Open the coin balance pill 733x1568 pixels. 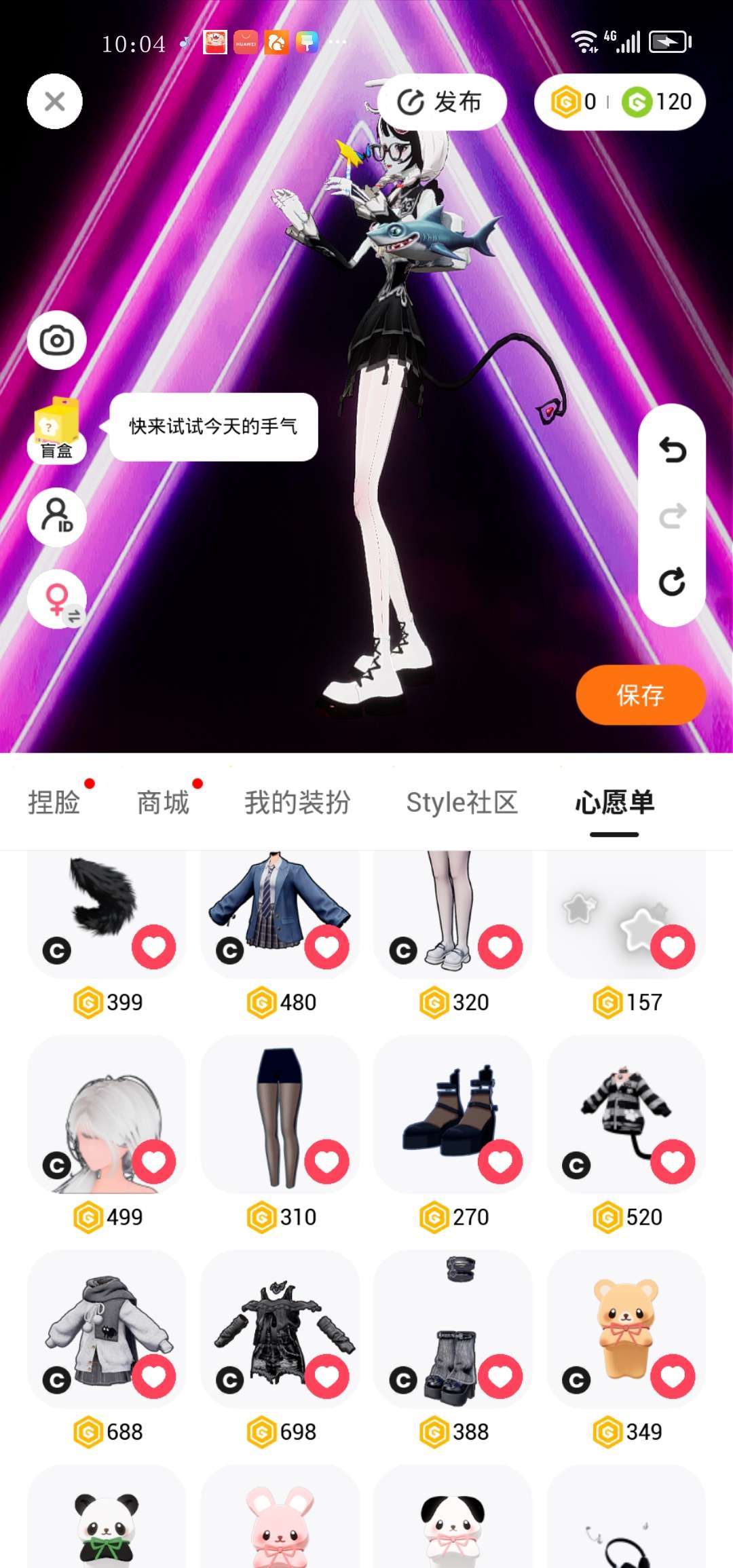pyautogui.click(x=620, y=102)
